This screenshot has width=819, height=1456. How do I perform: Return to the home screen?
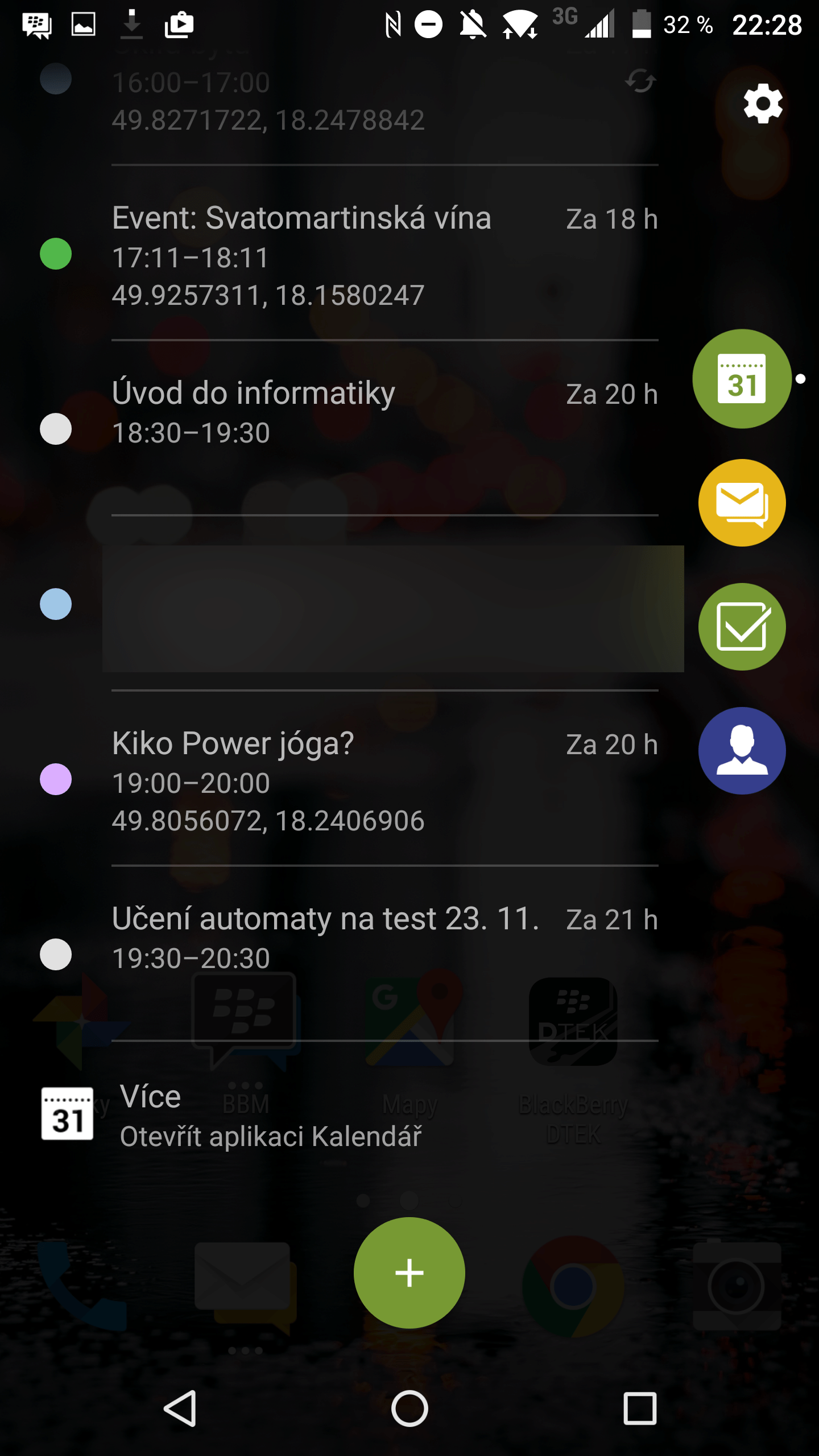pyautogui.click(x=409, y=1409)
